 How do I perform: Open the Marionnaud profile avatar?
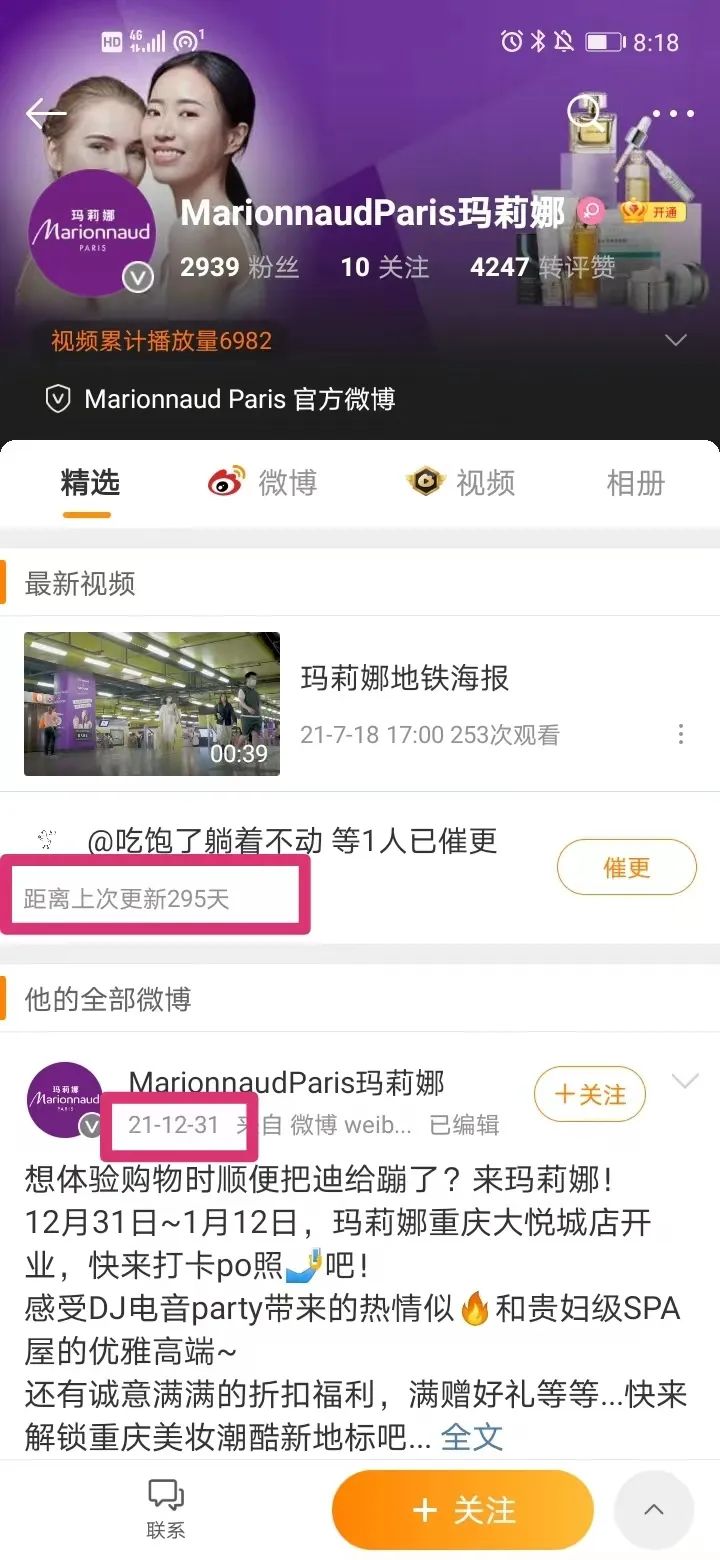91,232
